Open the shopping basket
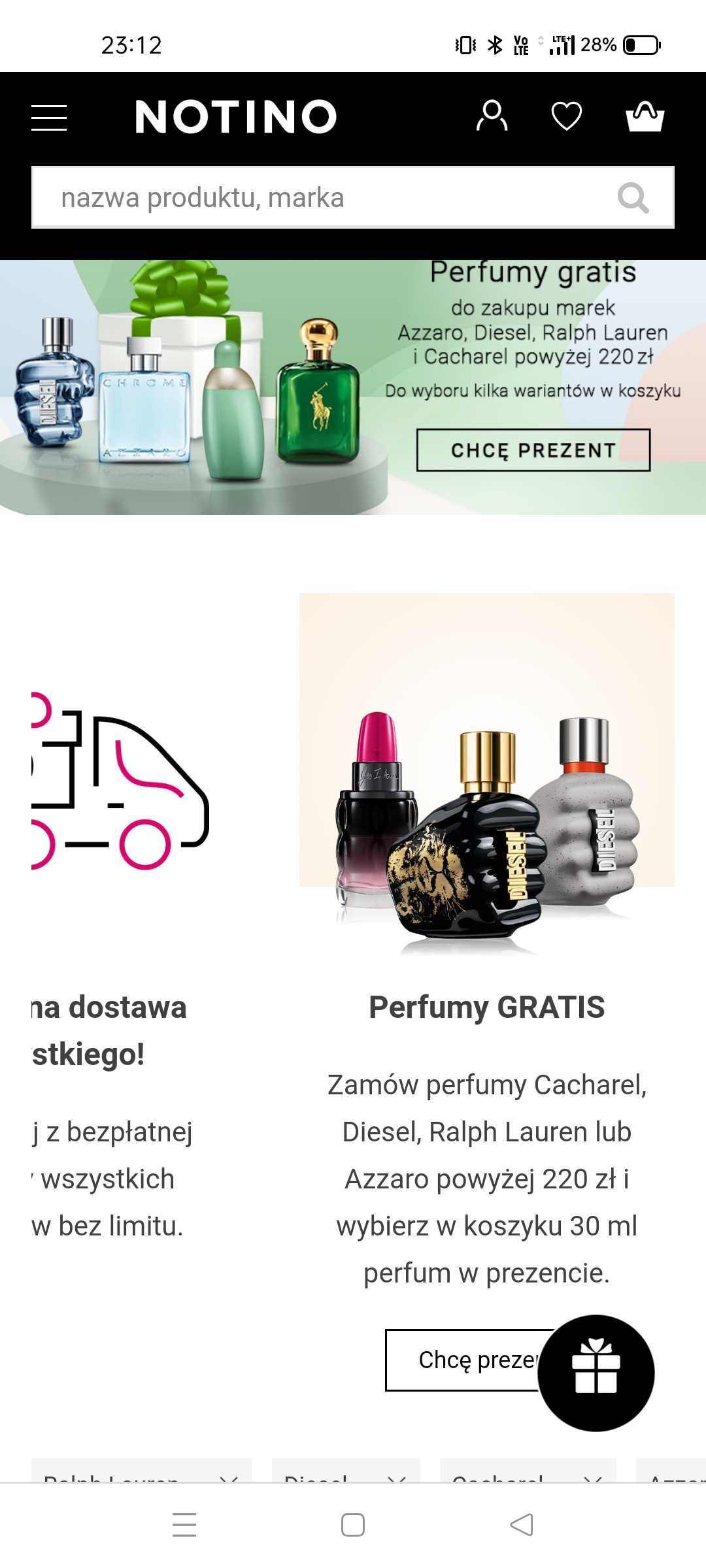The width and height of the screenshot is (706, 1568). (x=645, y=117)
